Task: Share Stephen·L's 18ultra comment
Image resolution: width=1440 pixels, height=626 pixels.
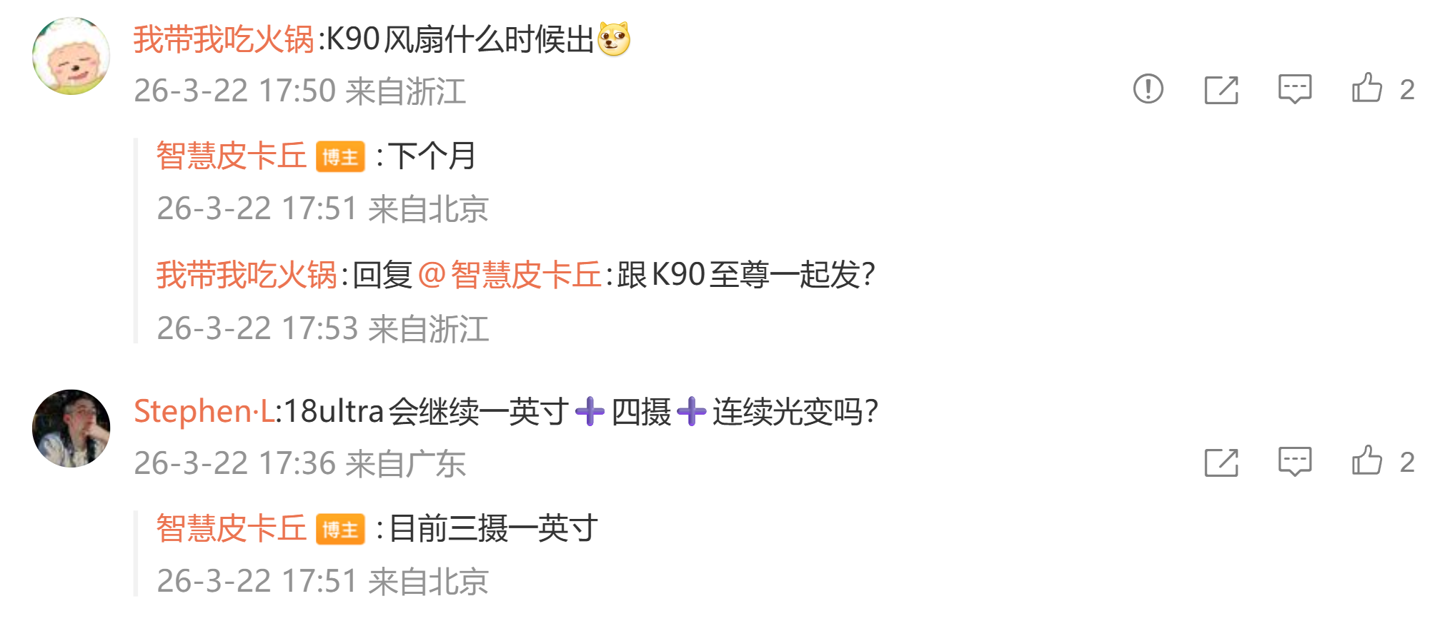Action: pyautogui.click(x=1221, y=462)
